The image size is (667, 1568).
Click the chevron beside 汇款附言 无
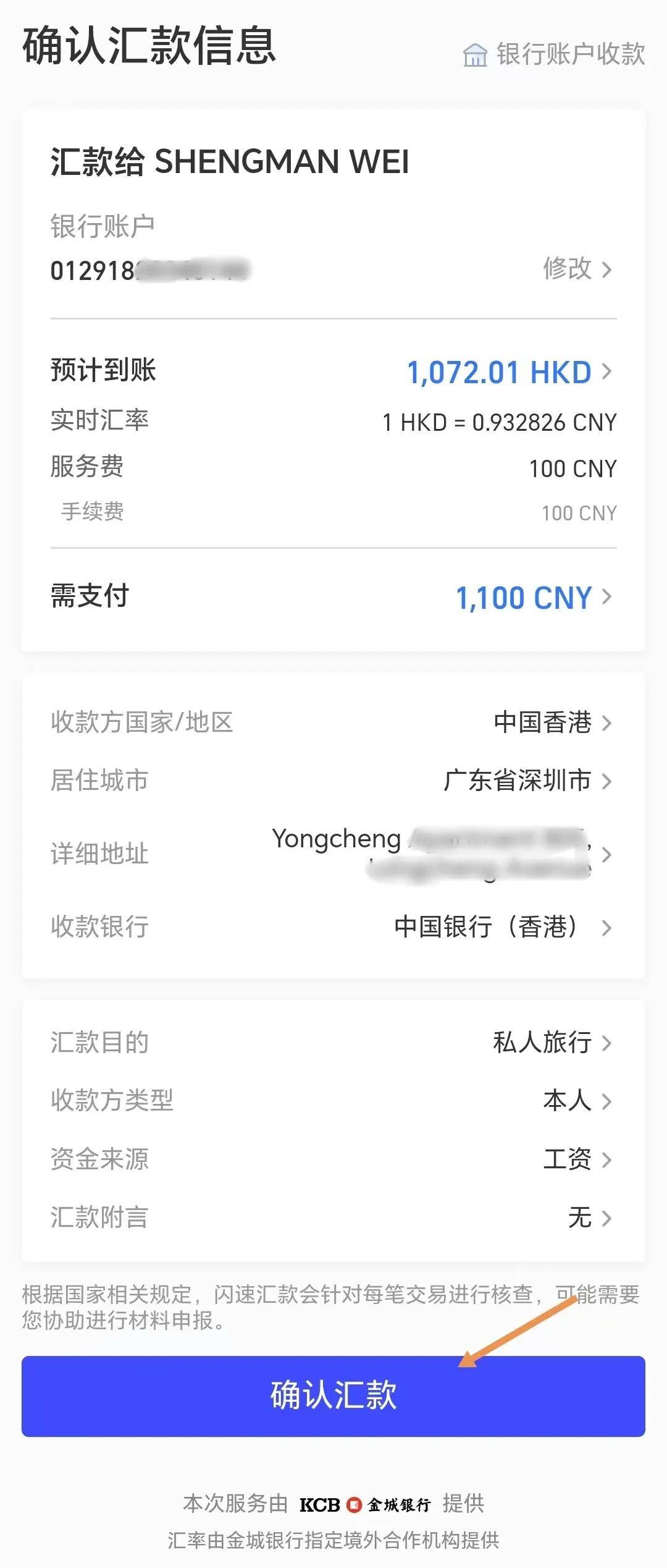608,1219
